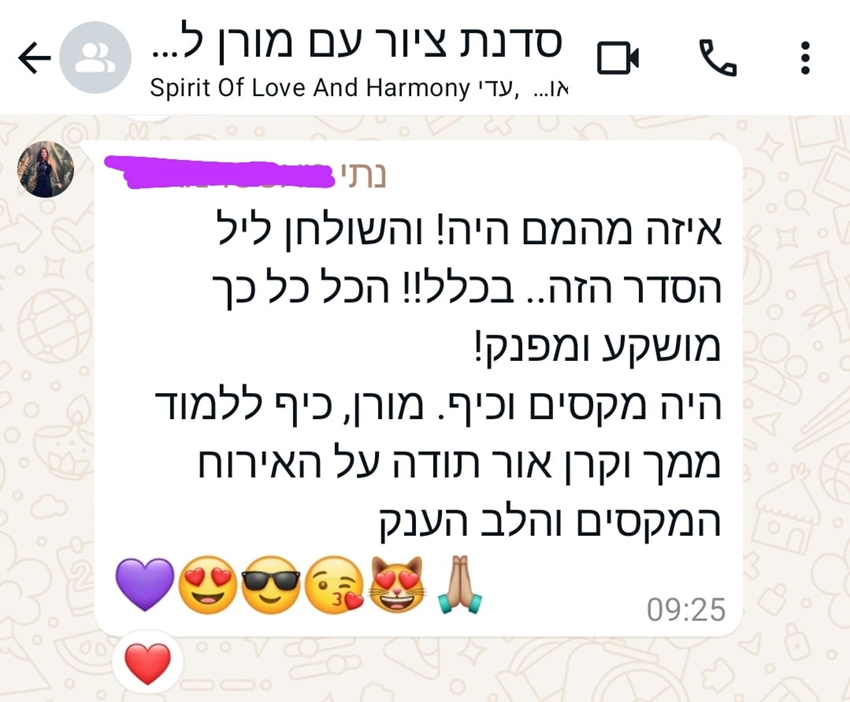850x702 pixels.
Task: Start a group video call
Action: click(x=618, y=59)
